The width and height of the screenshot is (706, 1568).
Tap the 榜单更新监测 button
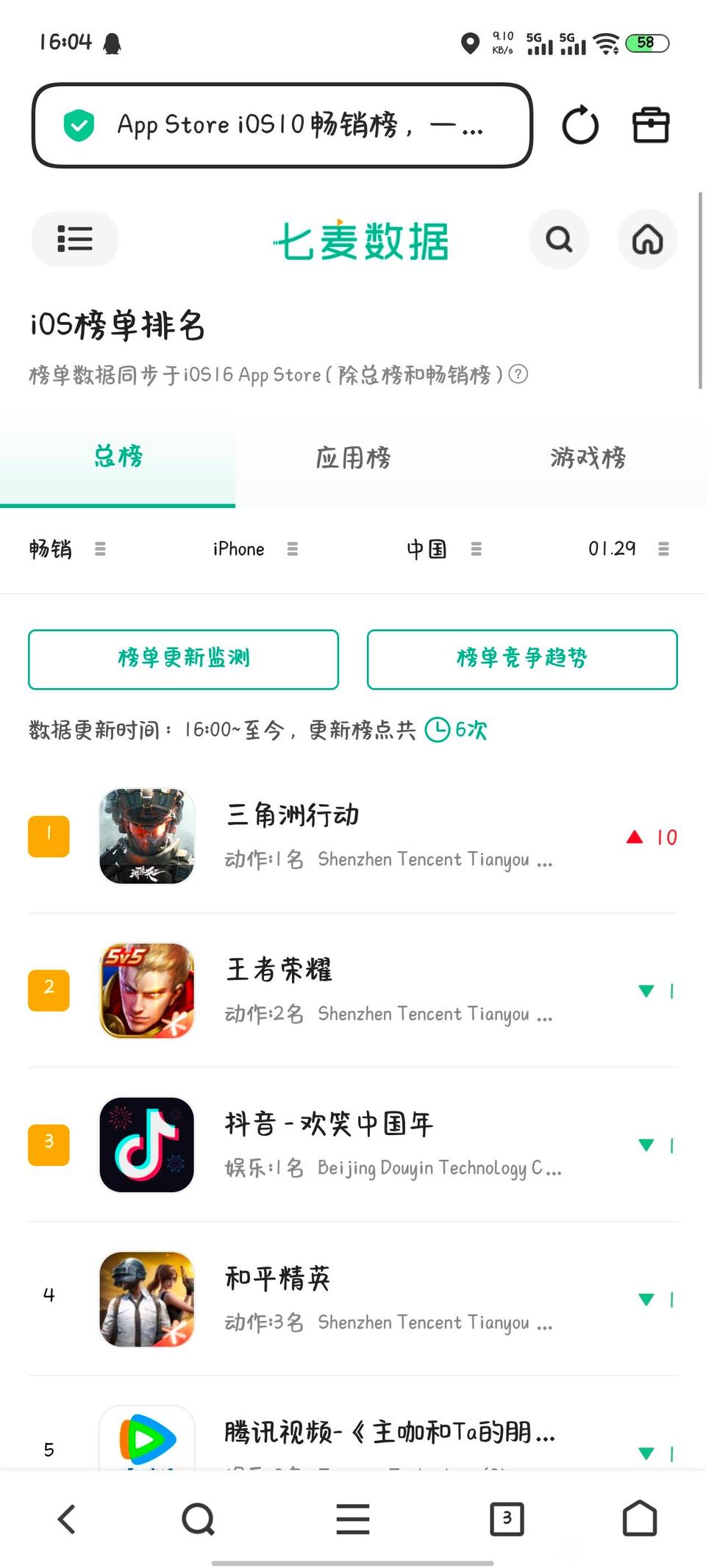pyautogui.click(x=183, y=659)
